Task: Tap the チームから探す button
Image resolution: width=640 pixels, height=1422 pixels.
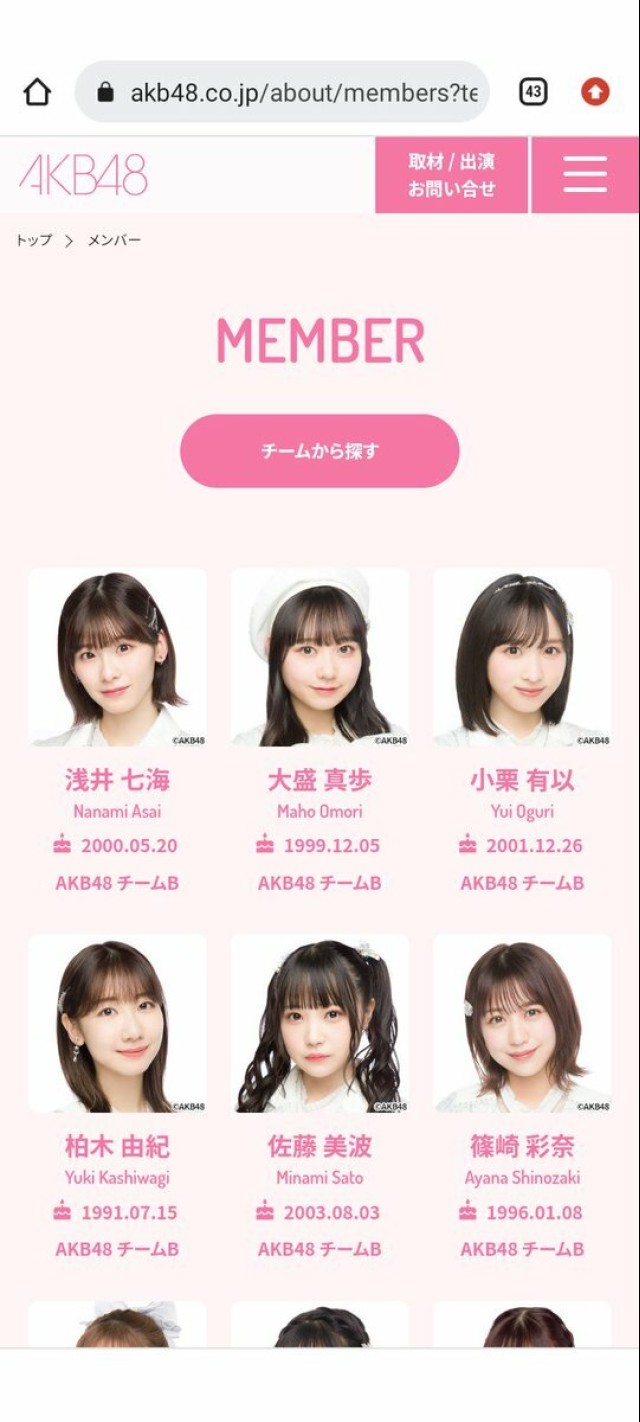Action: click(319, 451)
